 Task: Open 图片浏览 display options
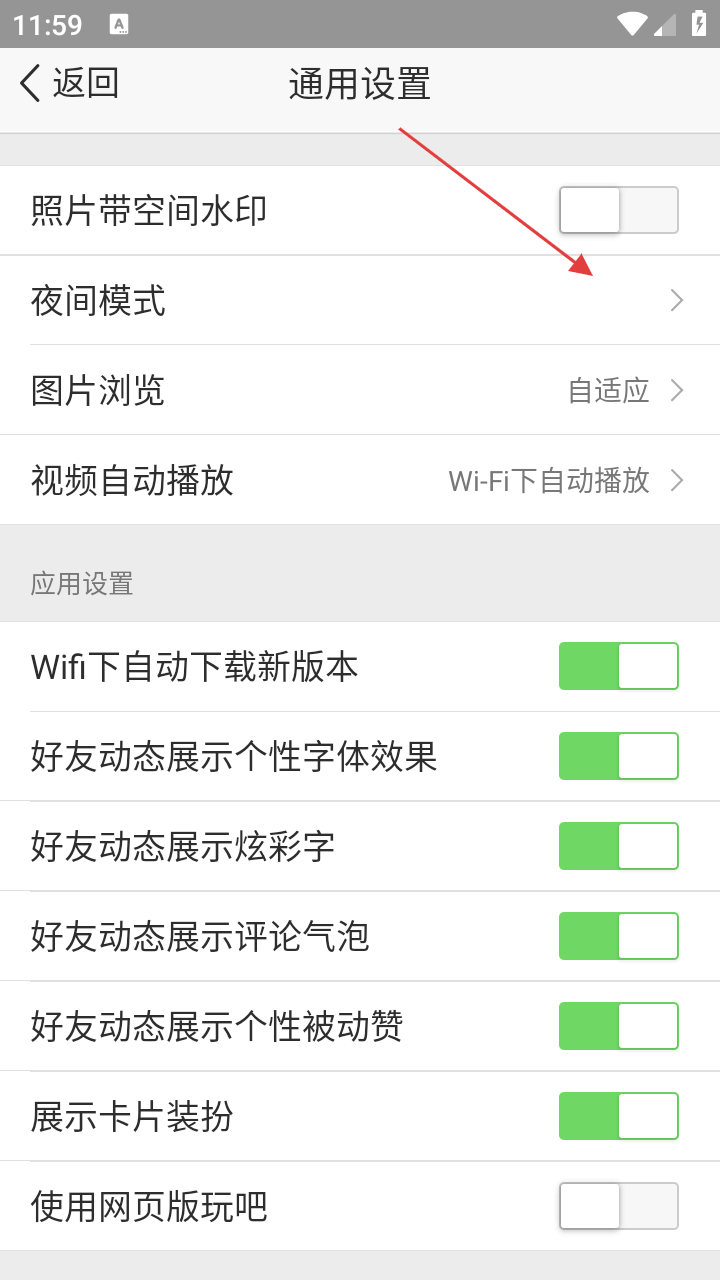[360, 390]
